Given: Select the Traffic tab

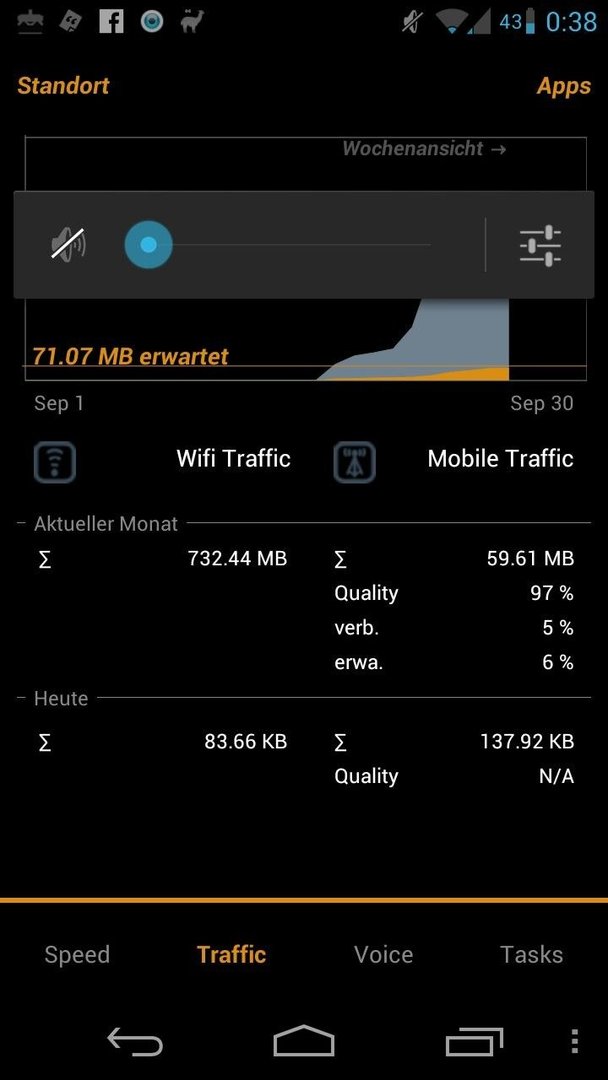Looking at the screenshot, I should (x=231, y=955).
